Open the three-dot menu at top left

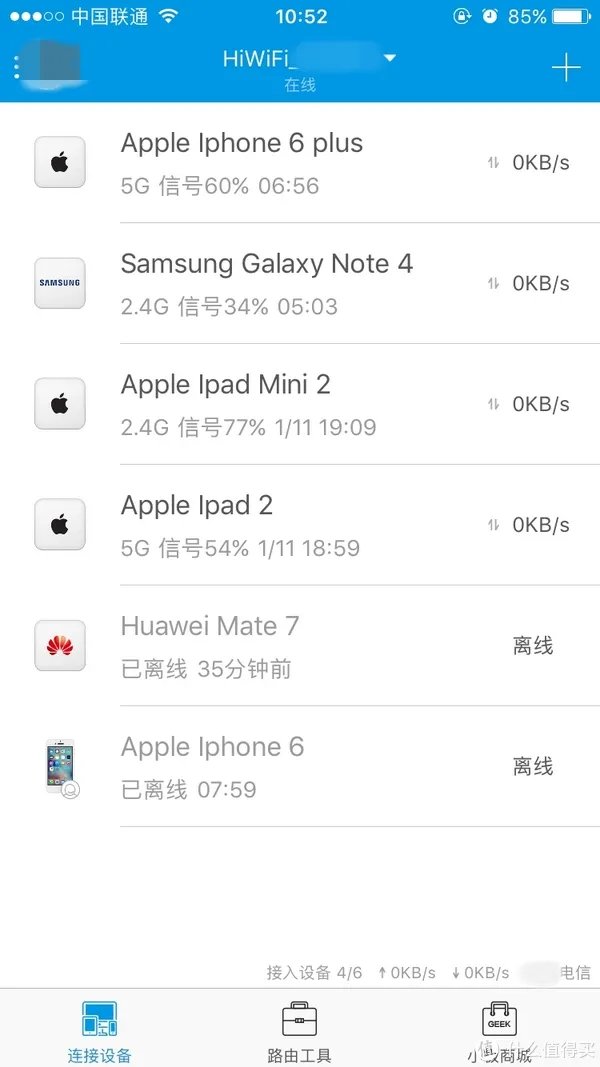click(x=17, y=67)
